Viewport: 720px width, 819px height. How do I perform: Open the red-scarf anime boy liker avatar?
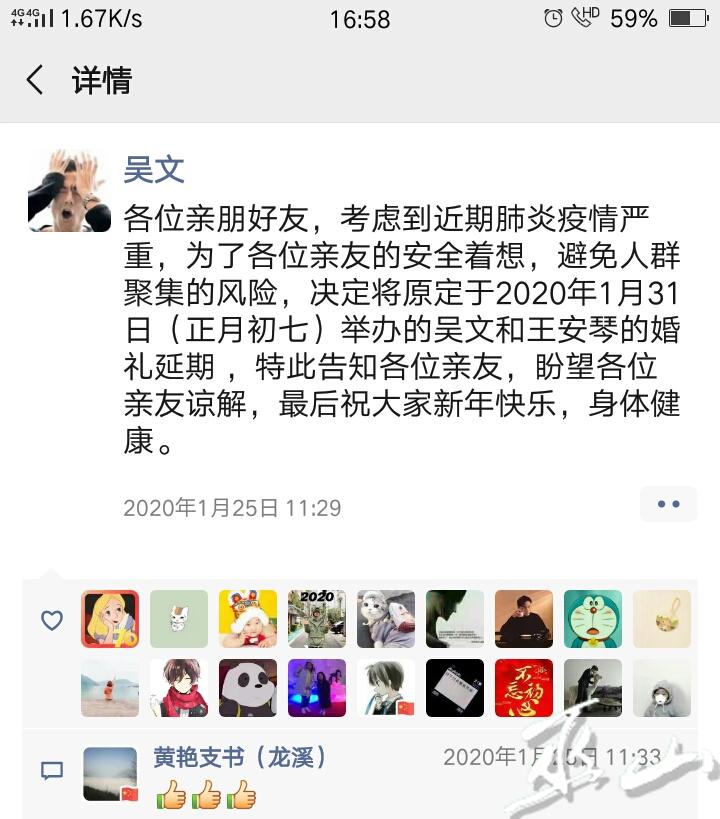[x=179, y=688]
